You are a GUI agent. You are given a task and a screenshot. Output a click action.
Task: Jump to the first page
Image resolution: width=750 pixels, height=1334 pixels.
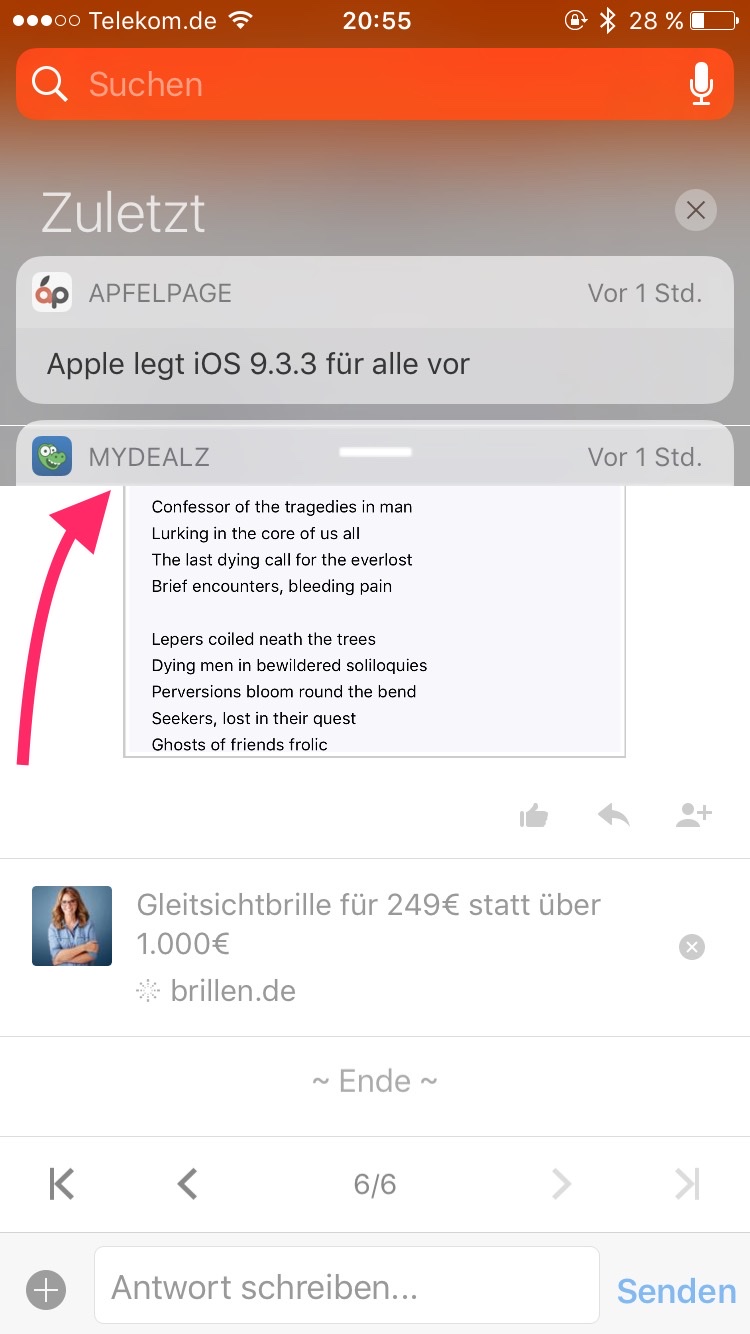[62, 1184]
